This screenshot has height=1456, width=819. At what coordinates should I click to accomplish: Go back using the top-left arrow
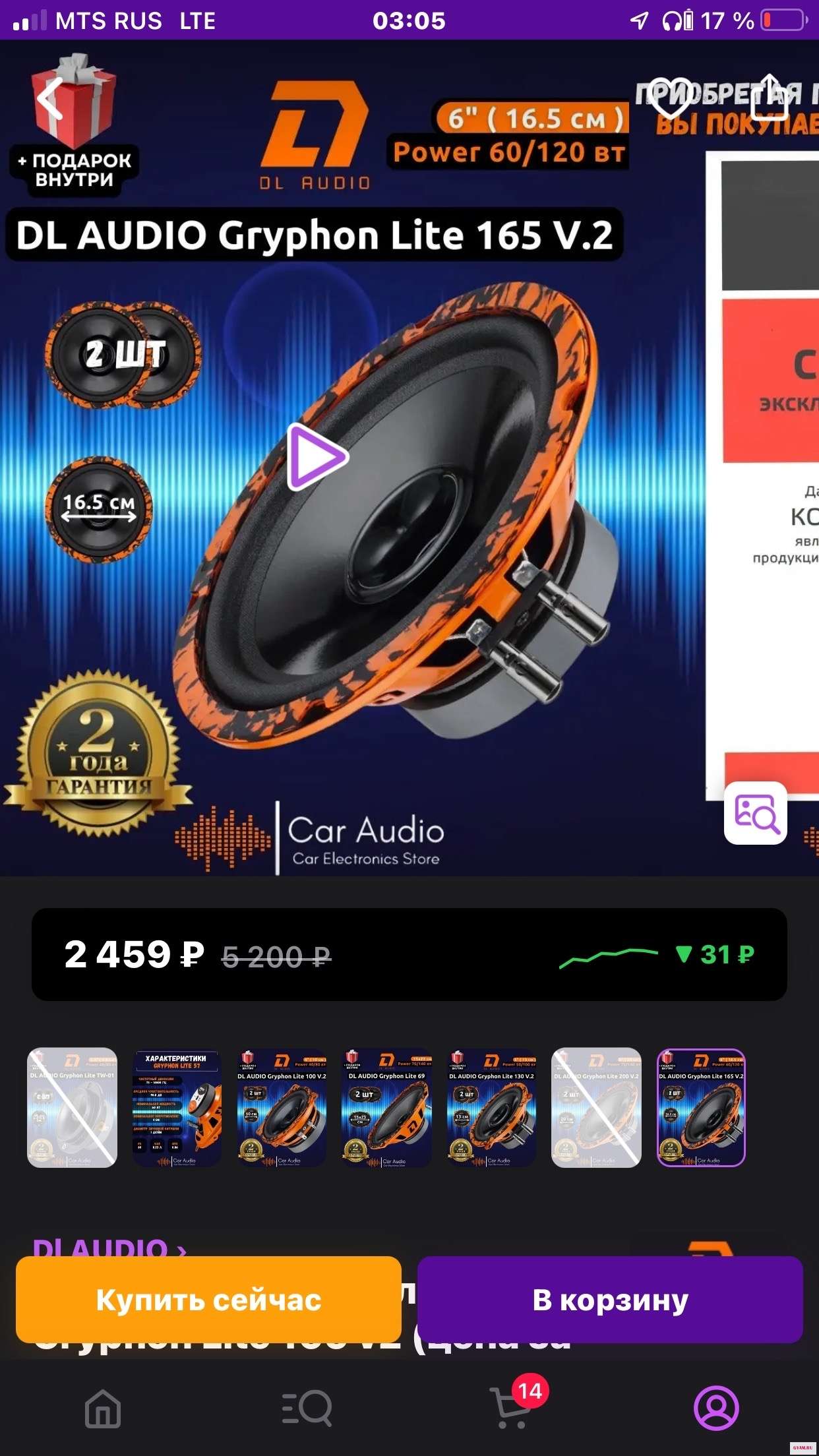tap(50, 98)
